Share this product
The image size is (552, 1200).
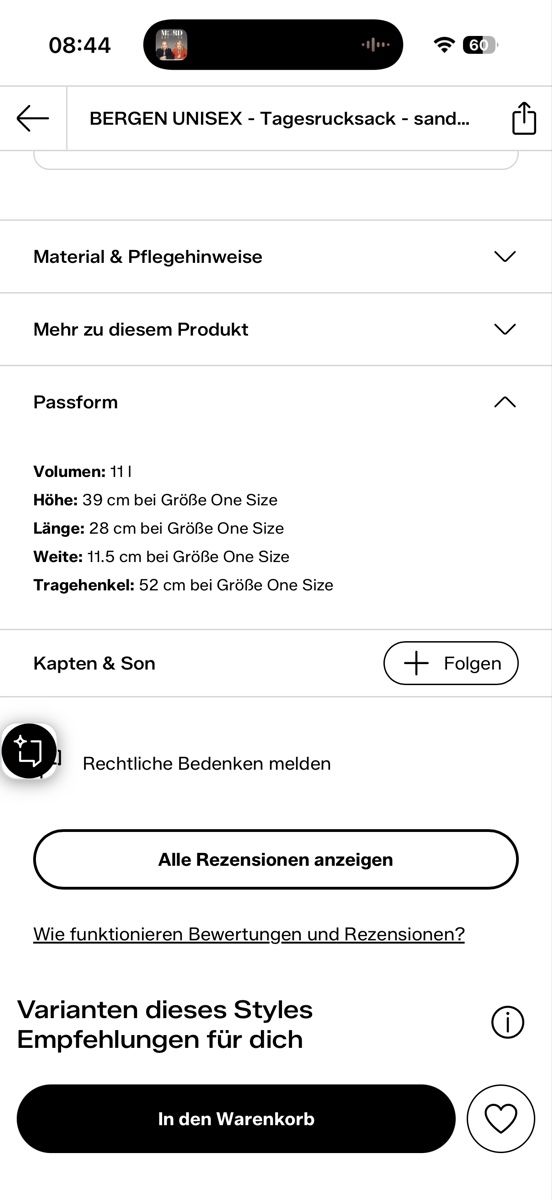(524, 118)
